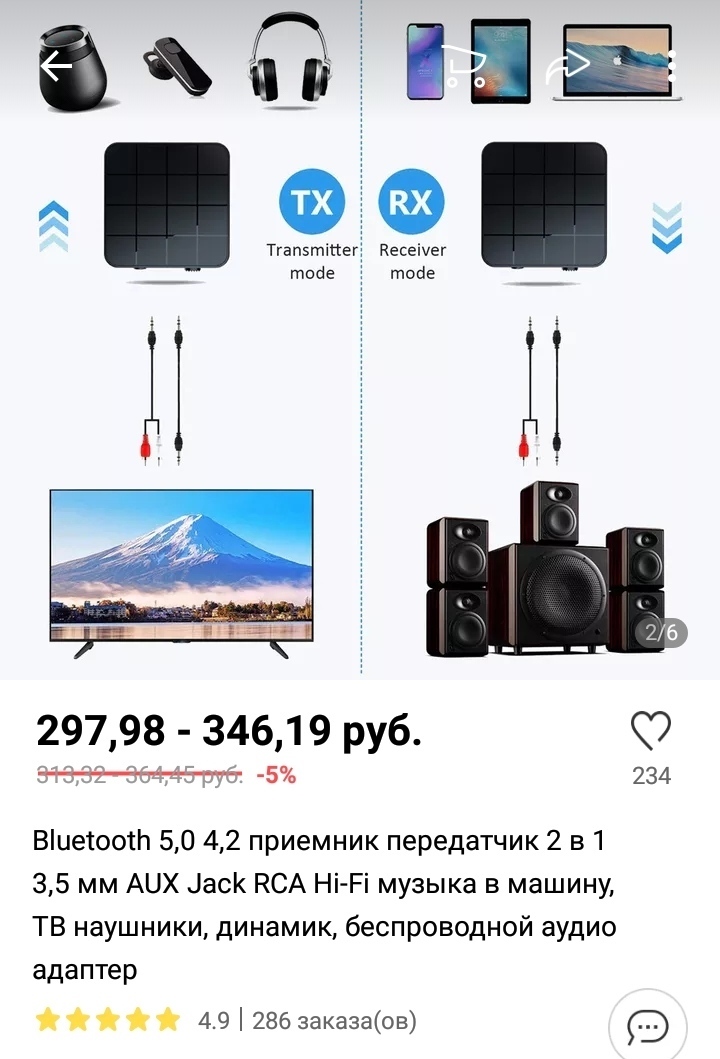This screenshot has width=720, height=1059.
Task: Share this Bluetooth adapter listing
Action: (568, 66)
